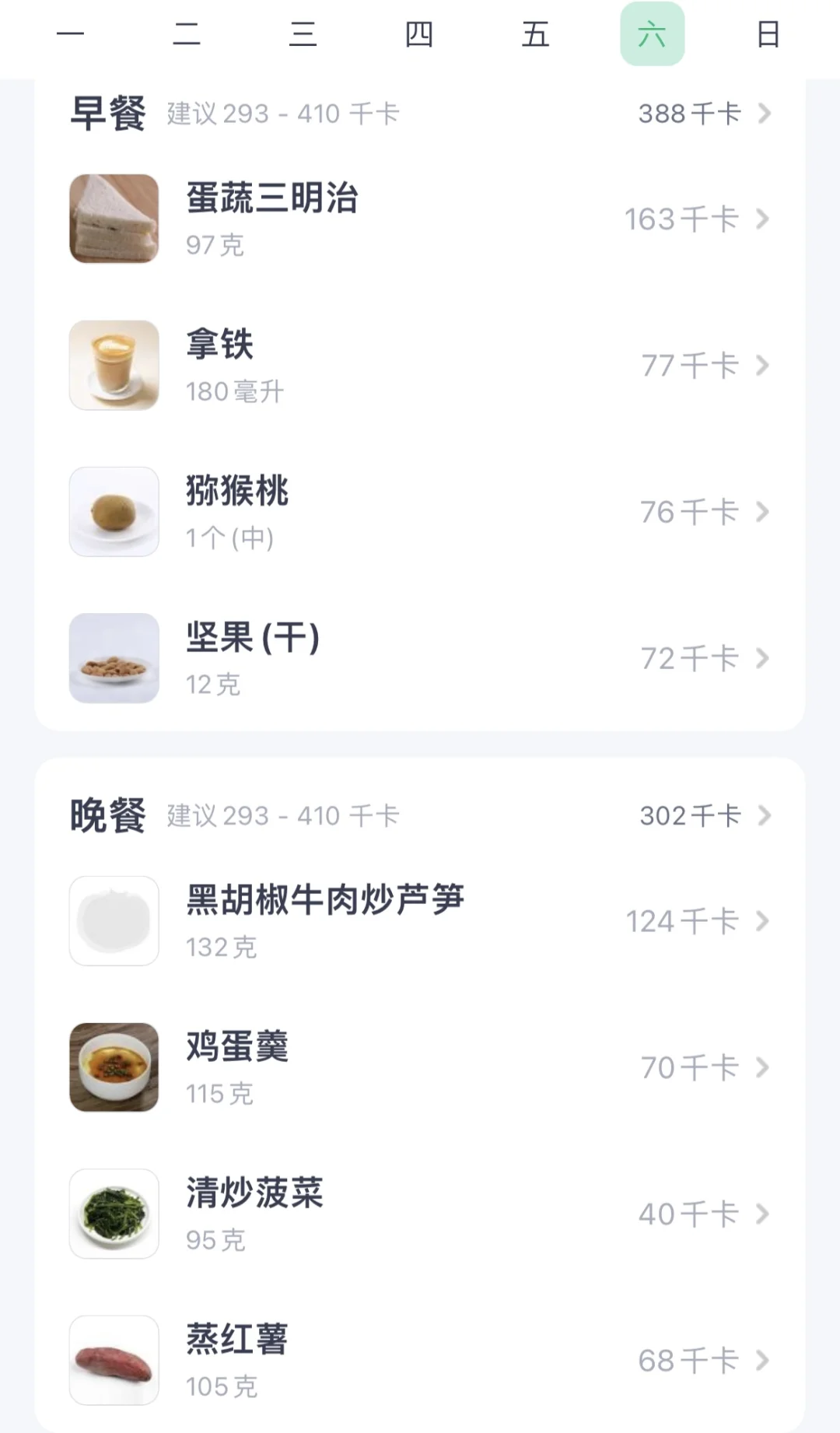The width and height of the screenshot is (840, 1433).
Task: Select the 日 (Sunday) tab
Action: click(x=768, y=34)
